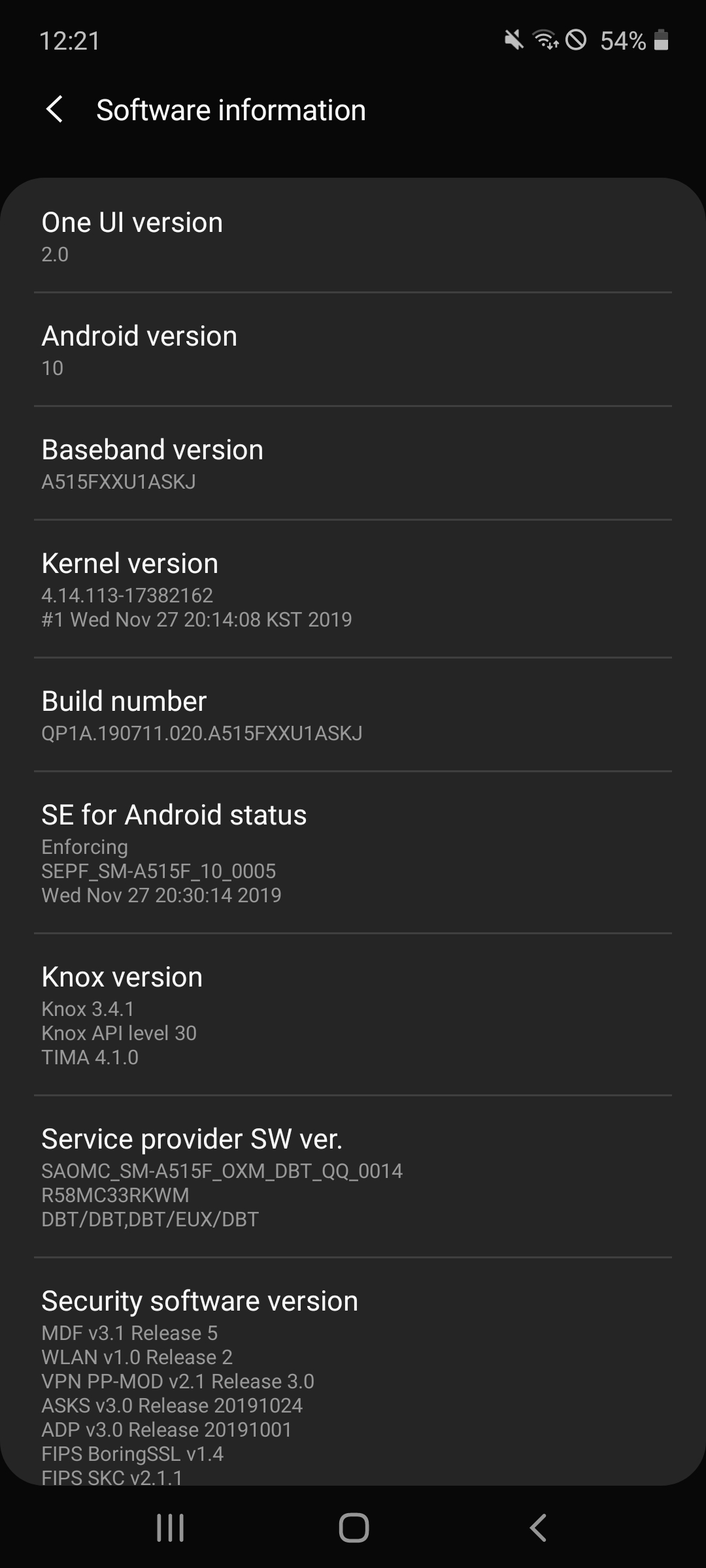Go back from Software information

point(55,109)
